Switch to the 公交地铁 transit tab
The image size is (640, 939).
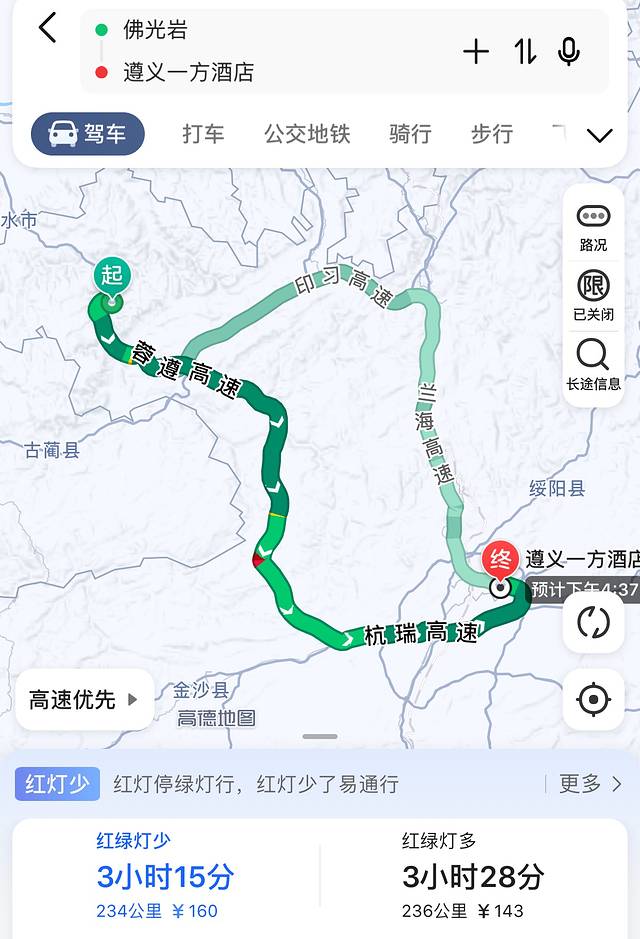(307, 134)
